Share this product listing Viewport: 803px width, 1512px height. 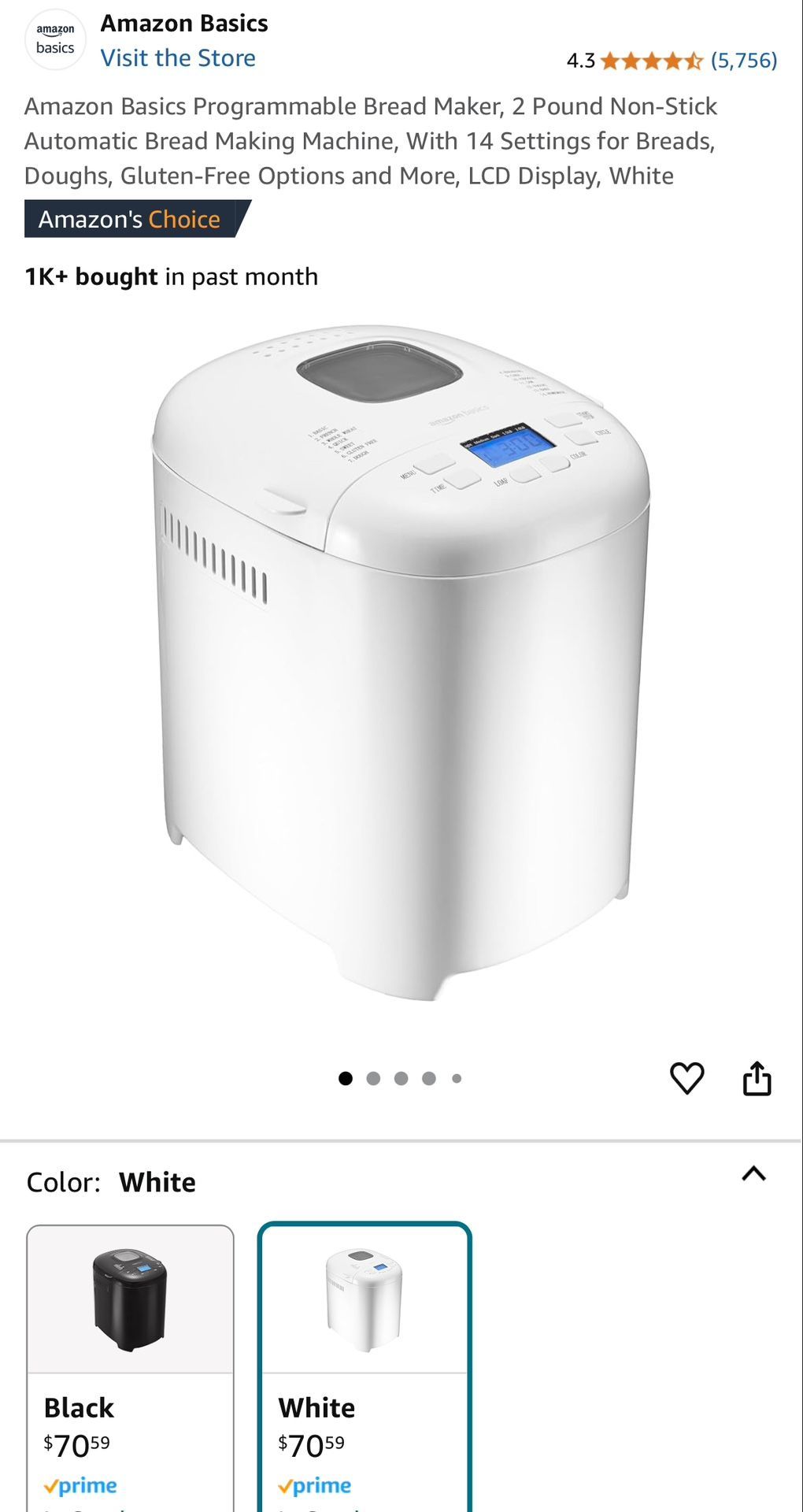[757, 1078]
